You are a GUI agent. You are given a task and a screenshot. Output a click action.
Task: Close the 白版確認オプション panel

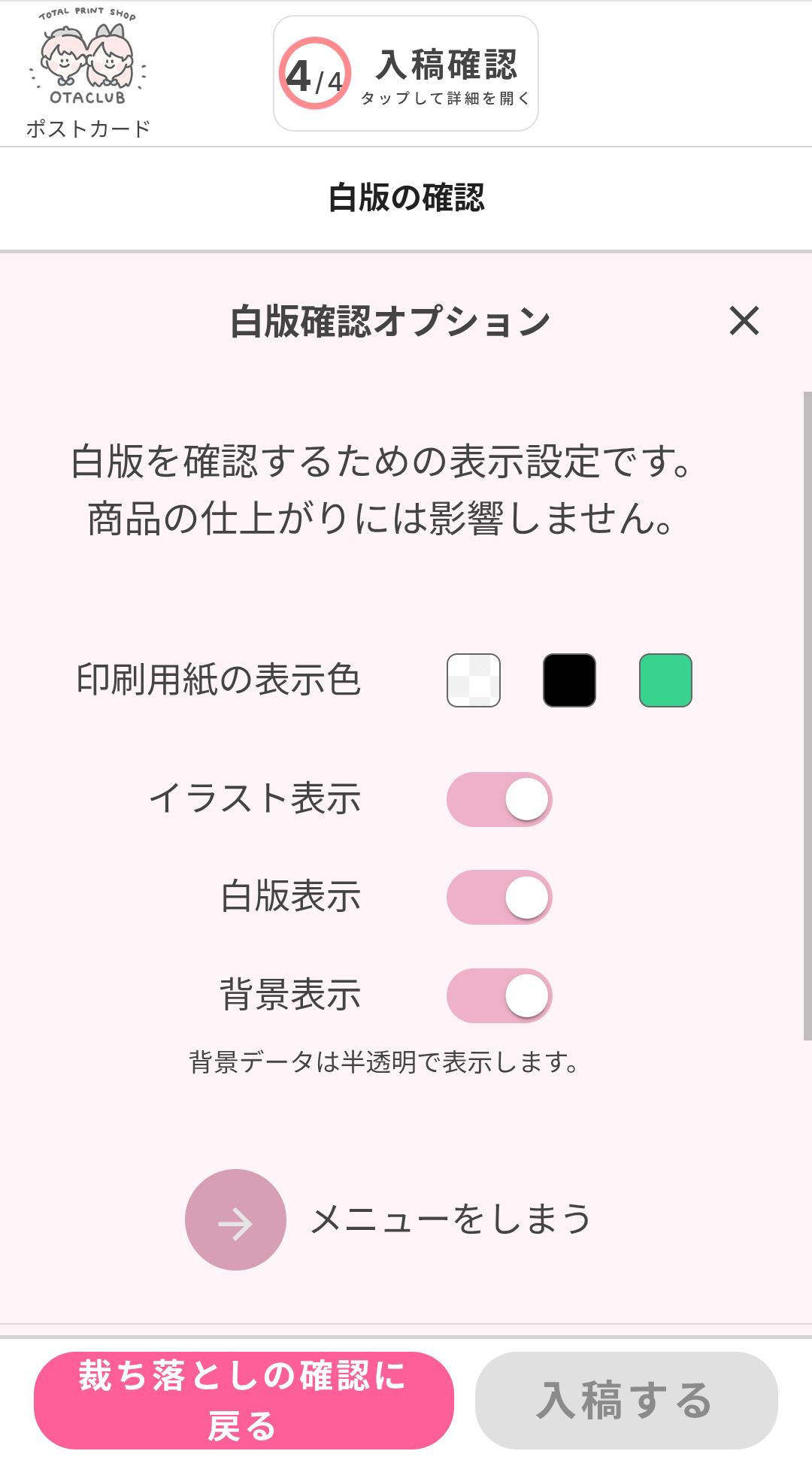tap(744, 321)
